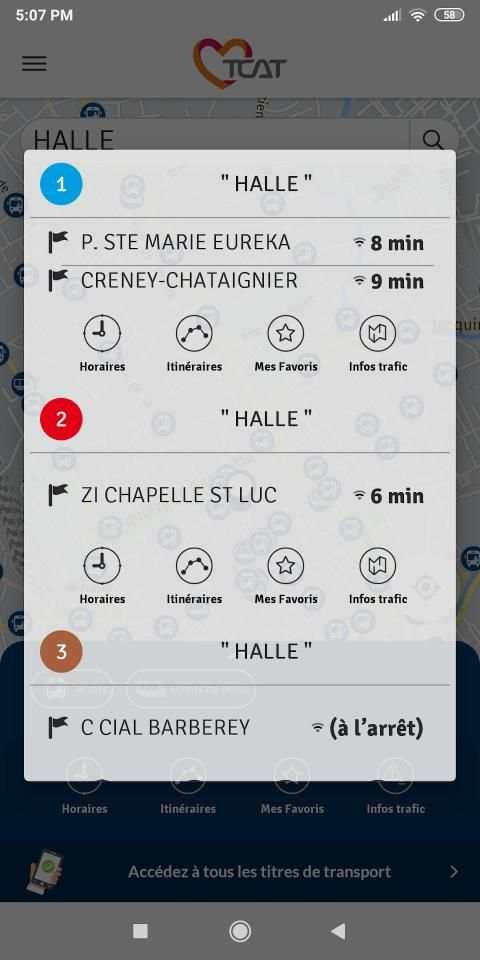Open the hamburger drawer menu
480x960 pixels.
tap(34, 64)
